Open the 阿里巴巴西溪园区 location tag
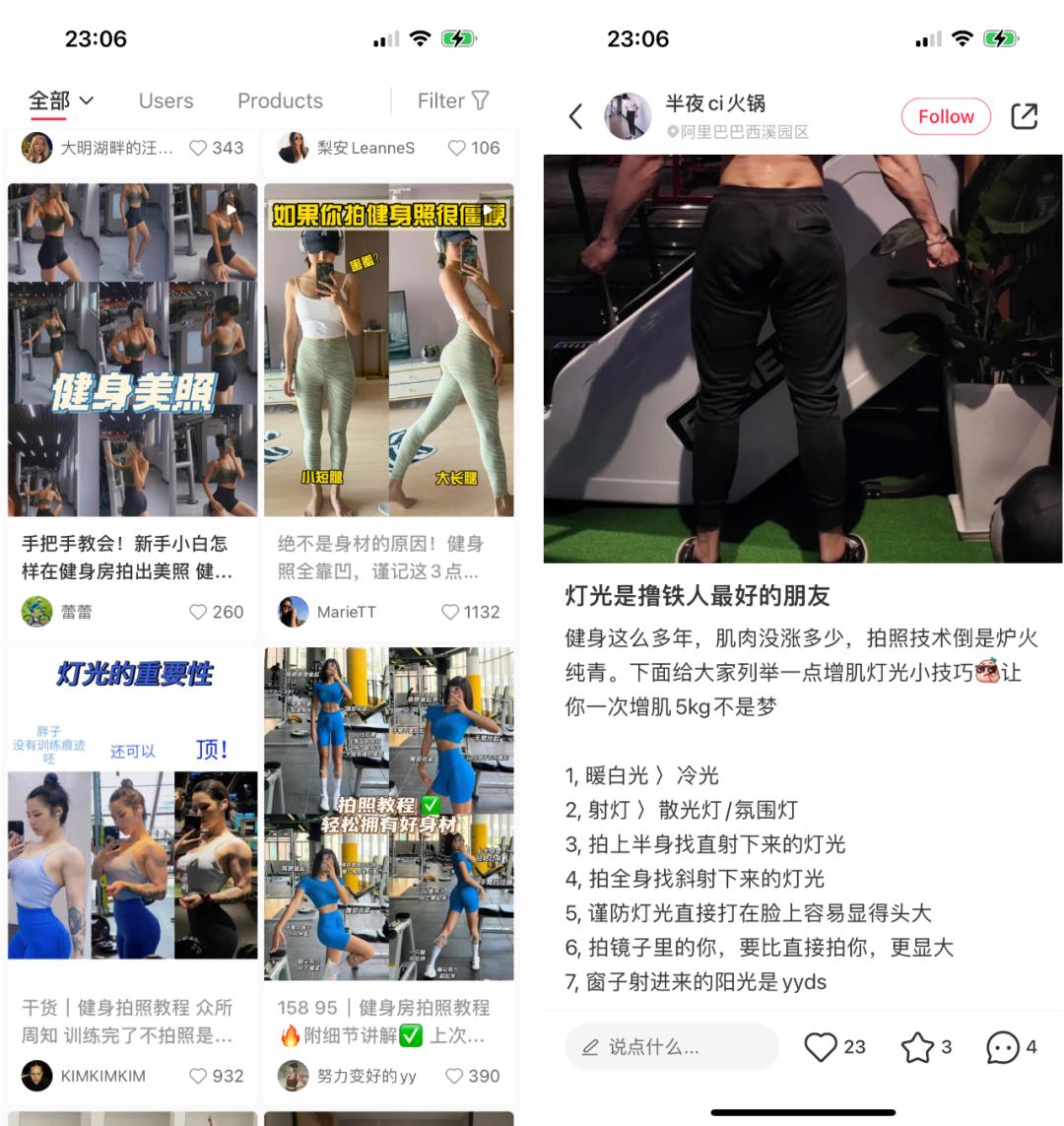The height and width of the screenshot is (1126, 1064). click(x=738, y=132)
